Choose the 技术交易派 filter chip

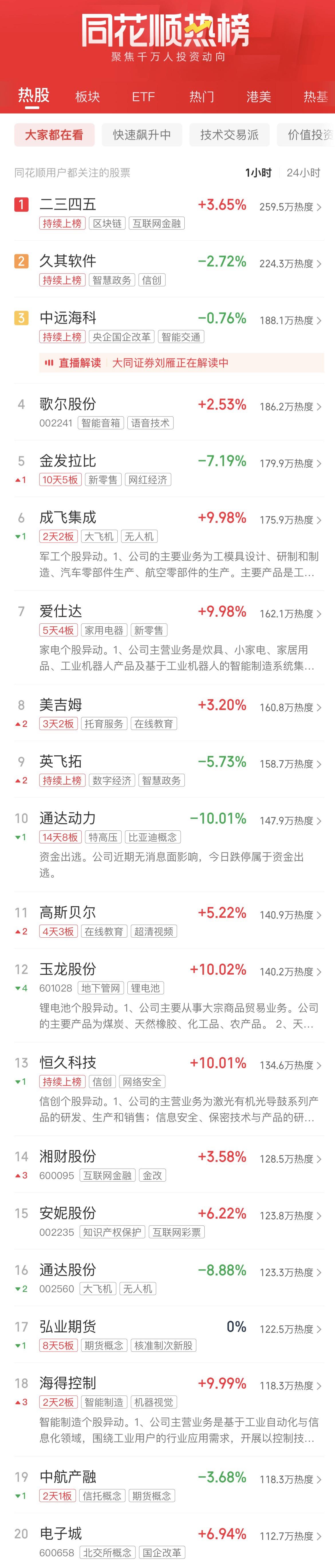(229, 135)
